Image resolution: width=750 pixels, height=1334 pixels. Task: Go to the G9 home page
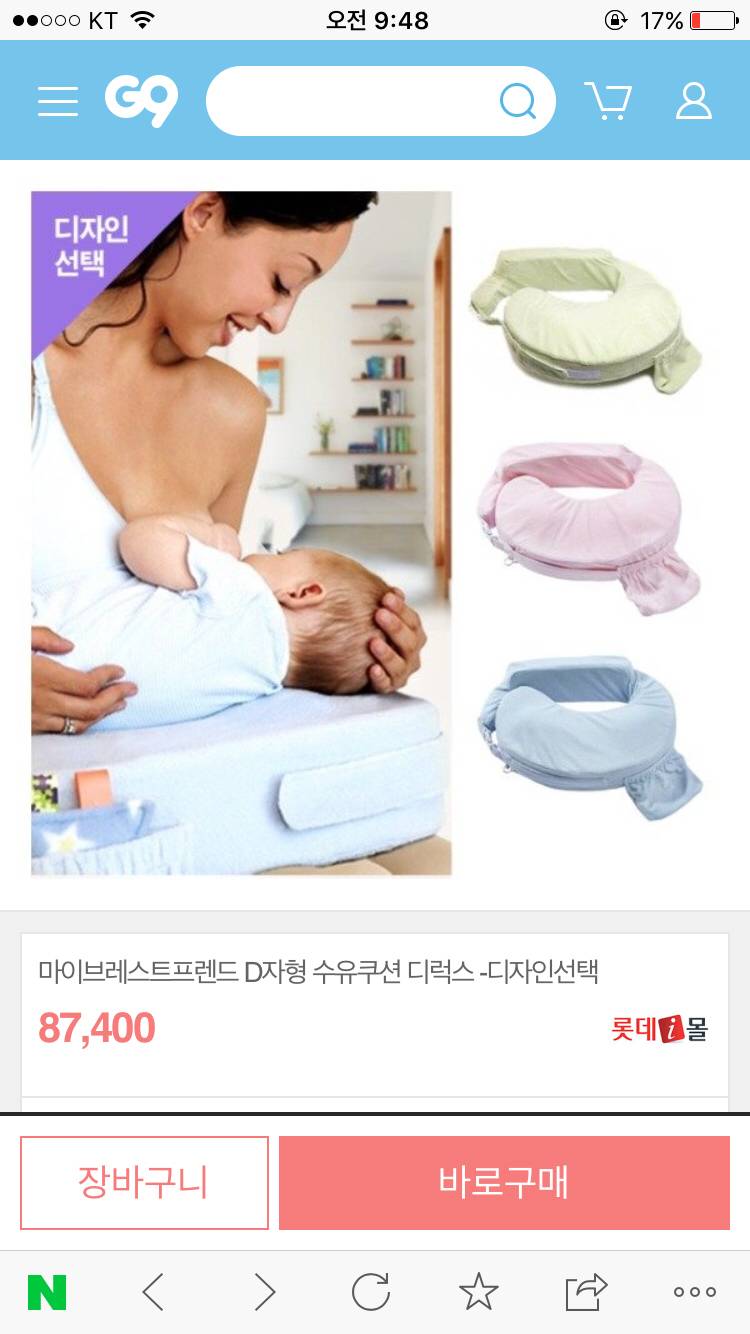point(141,101)
